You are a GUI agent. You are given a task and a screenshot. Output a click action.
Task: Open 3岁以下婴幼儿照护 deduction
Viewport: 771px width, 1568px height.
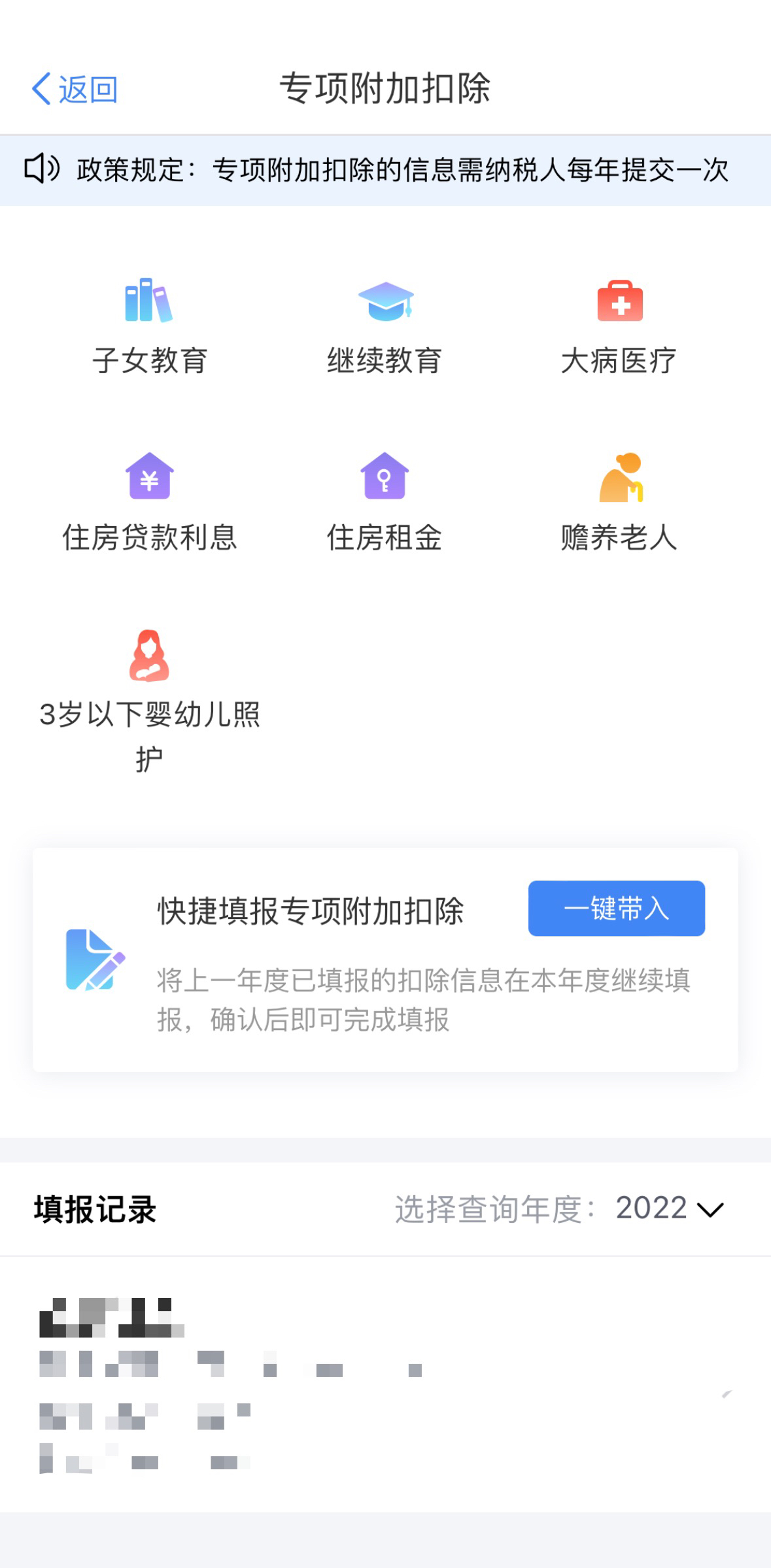(x=150, y=699)
